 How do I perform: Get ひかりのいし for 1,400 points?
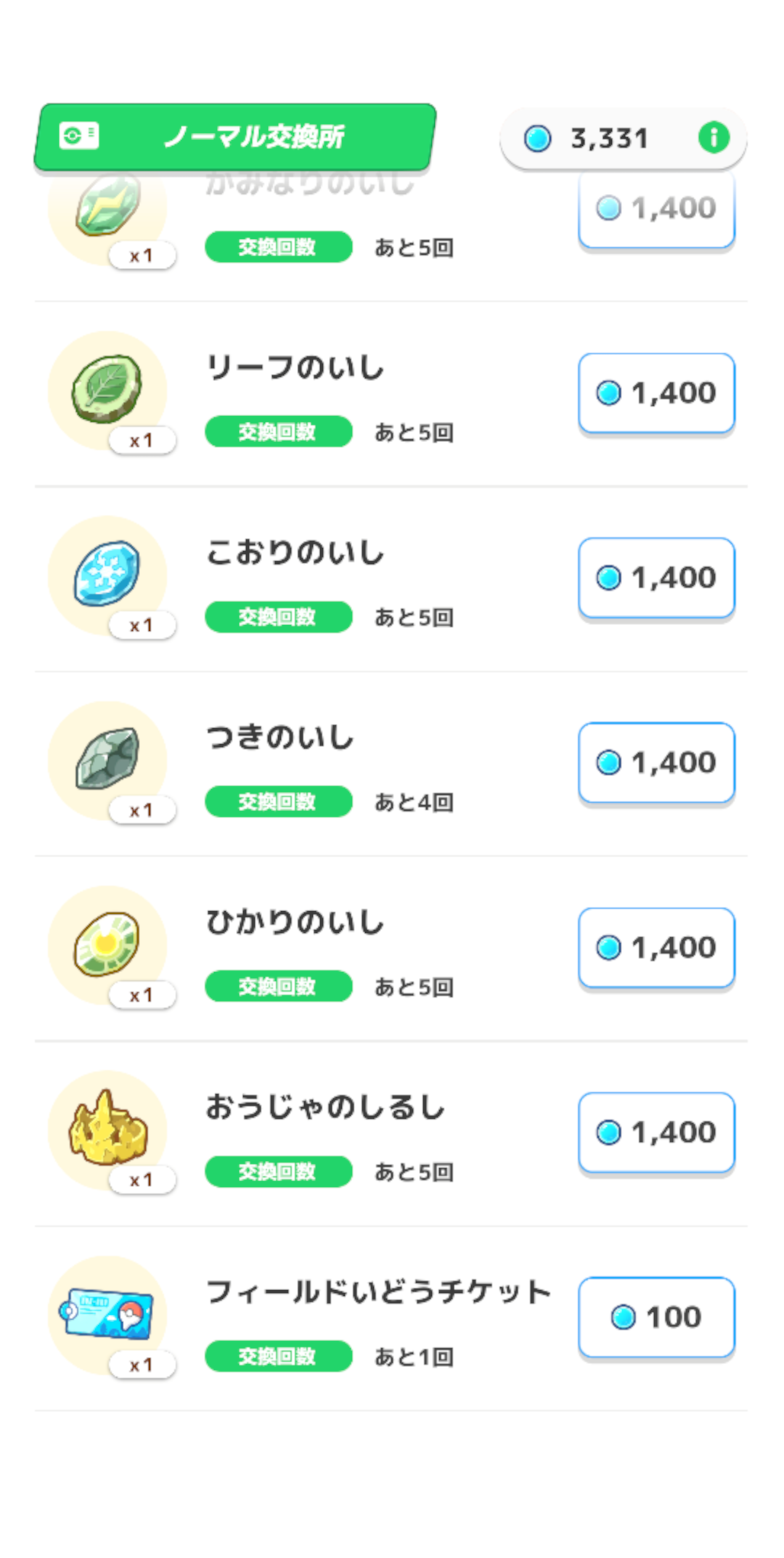[657, 947]
